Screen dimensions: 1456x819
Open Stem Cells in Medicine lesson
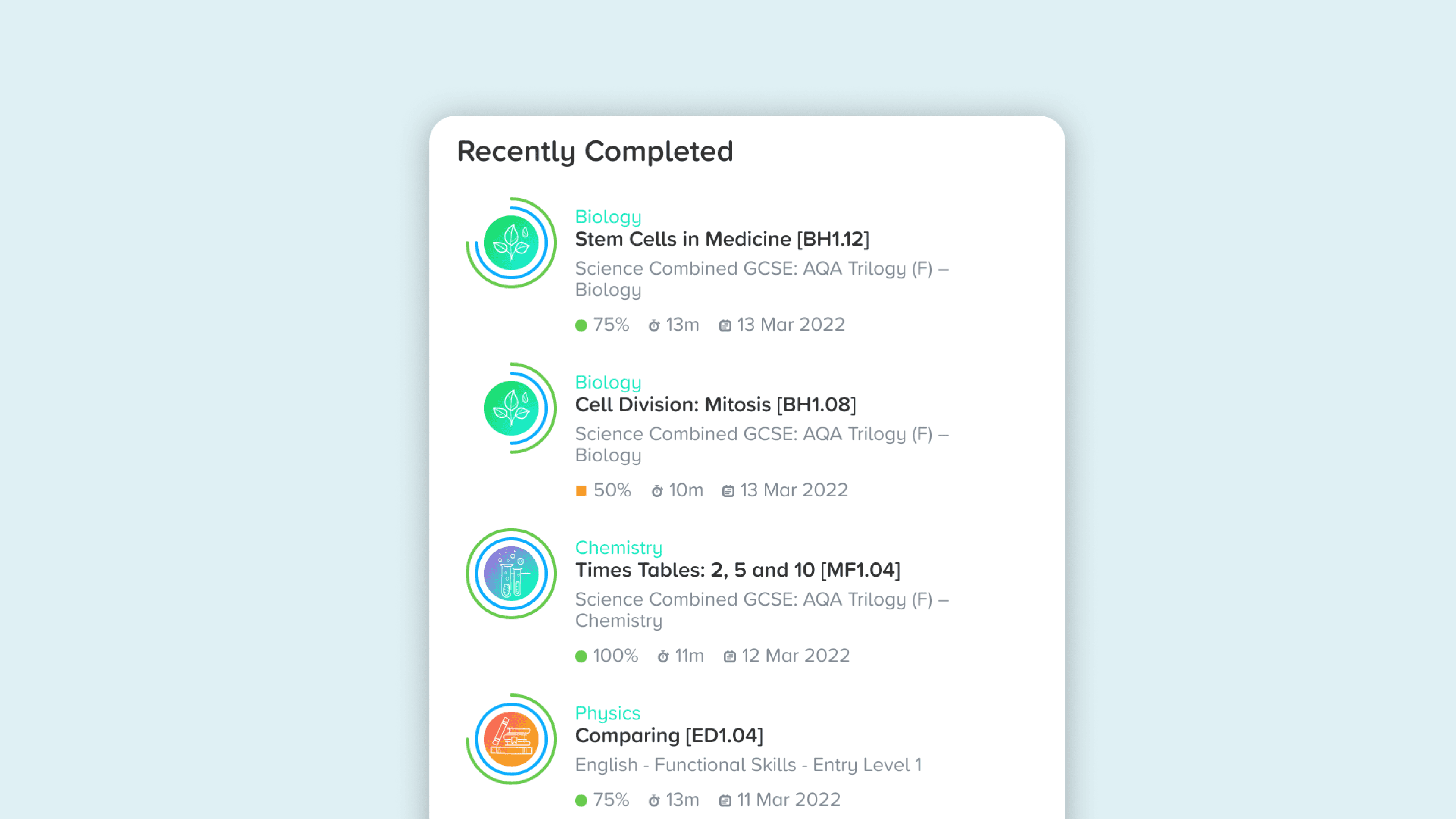click(x=722, y=239)
